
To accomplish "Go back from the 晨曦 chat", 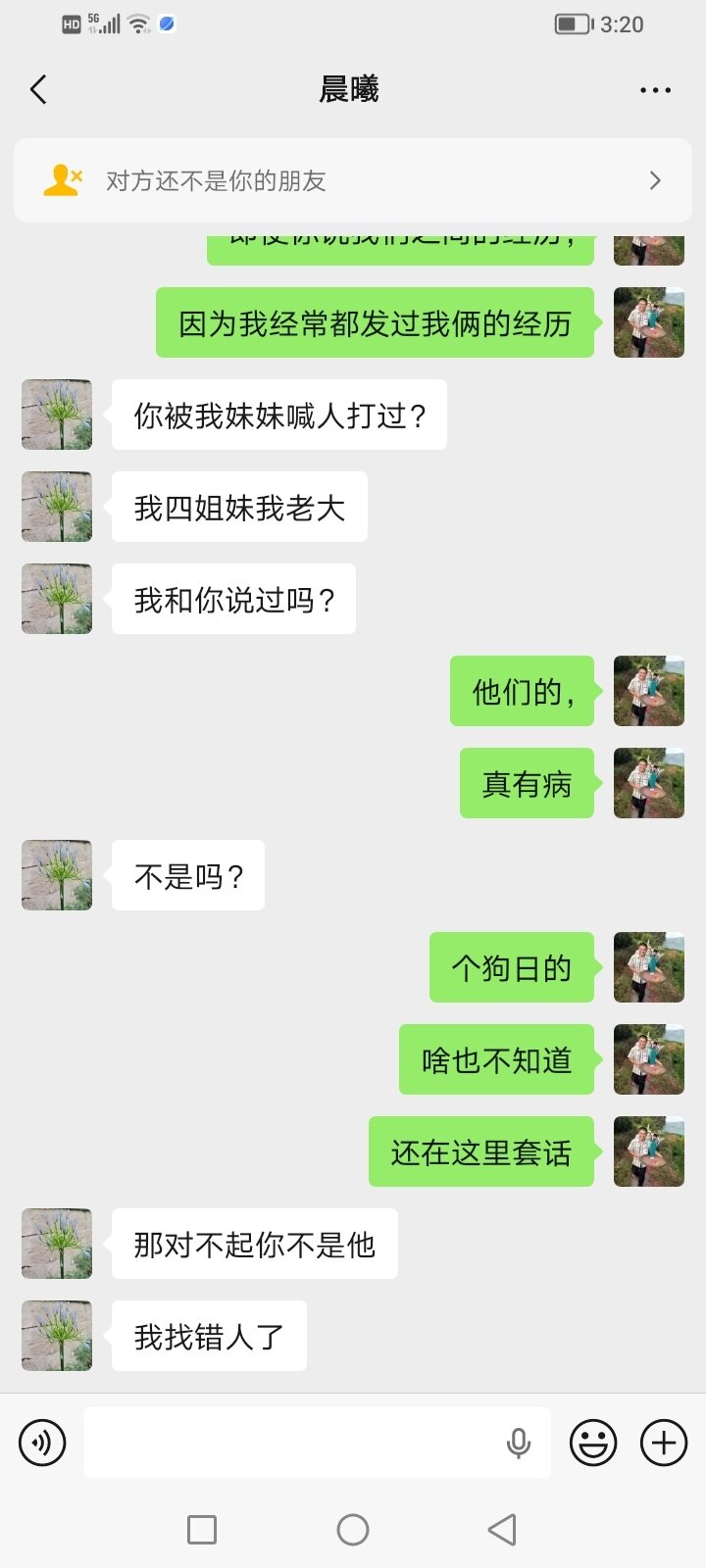I will coord(38,90).
